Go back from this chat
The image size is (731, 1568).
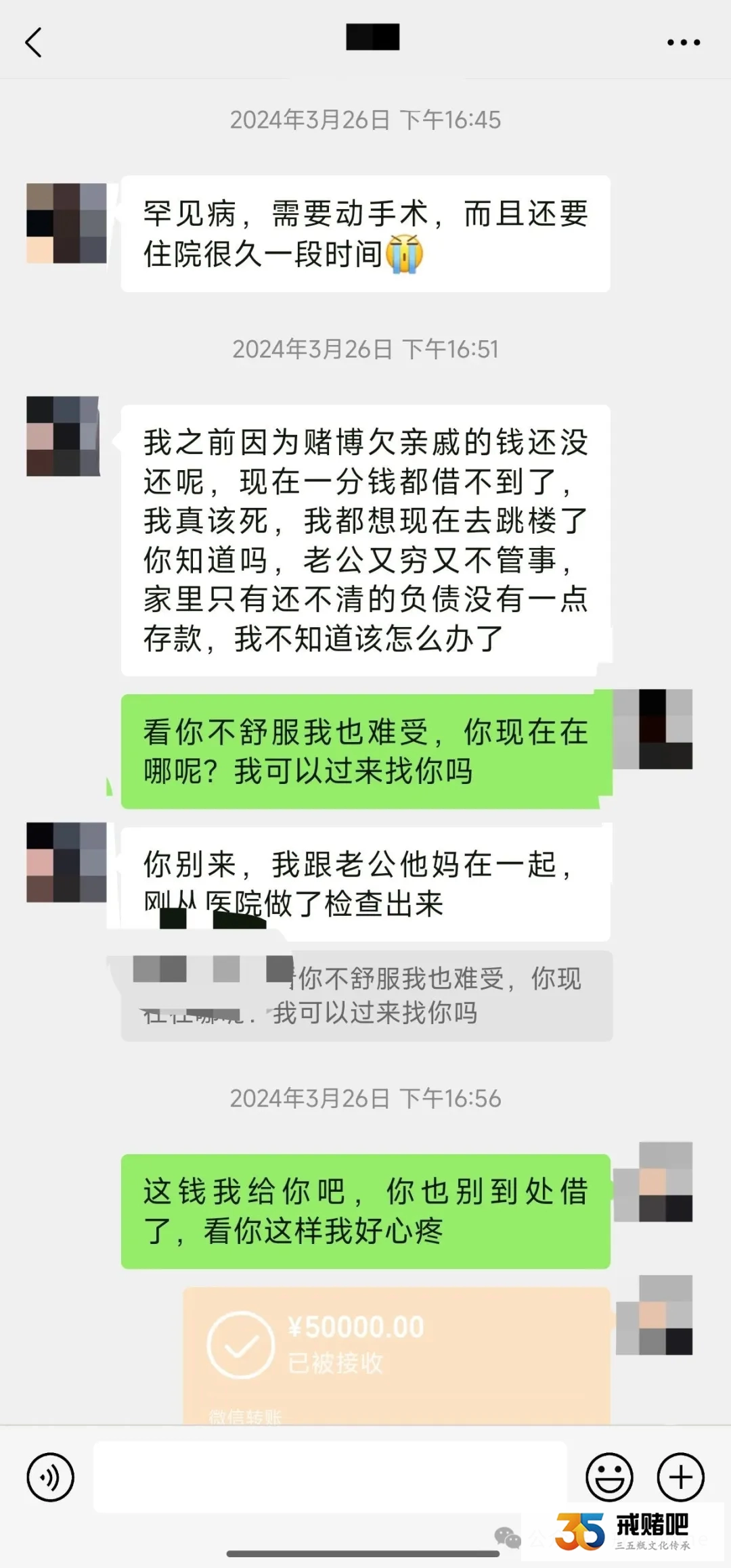[x=33, y=42]
